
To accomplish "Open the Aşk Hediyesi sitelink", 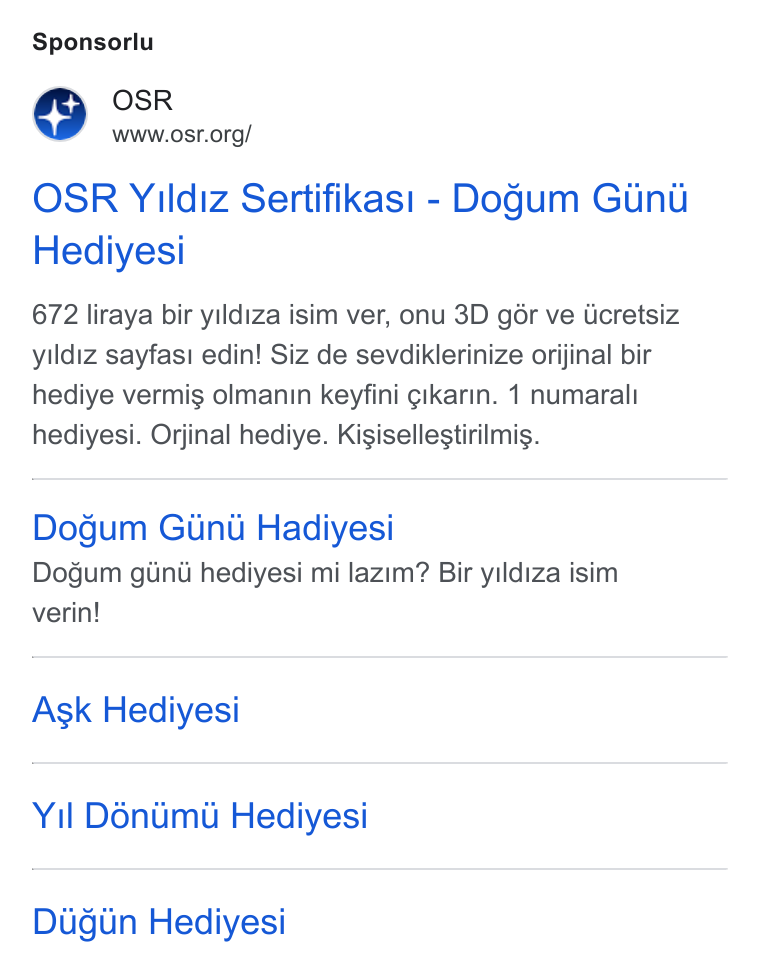I will pos(135,710).
